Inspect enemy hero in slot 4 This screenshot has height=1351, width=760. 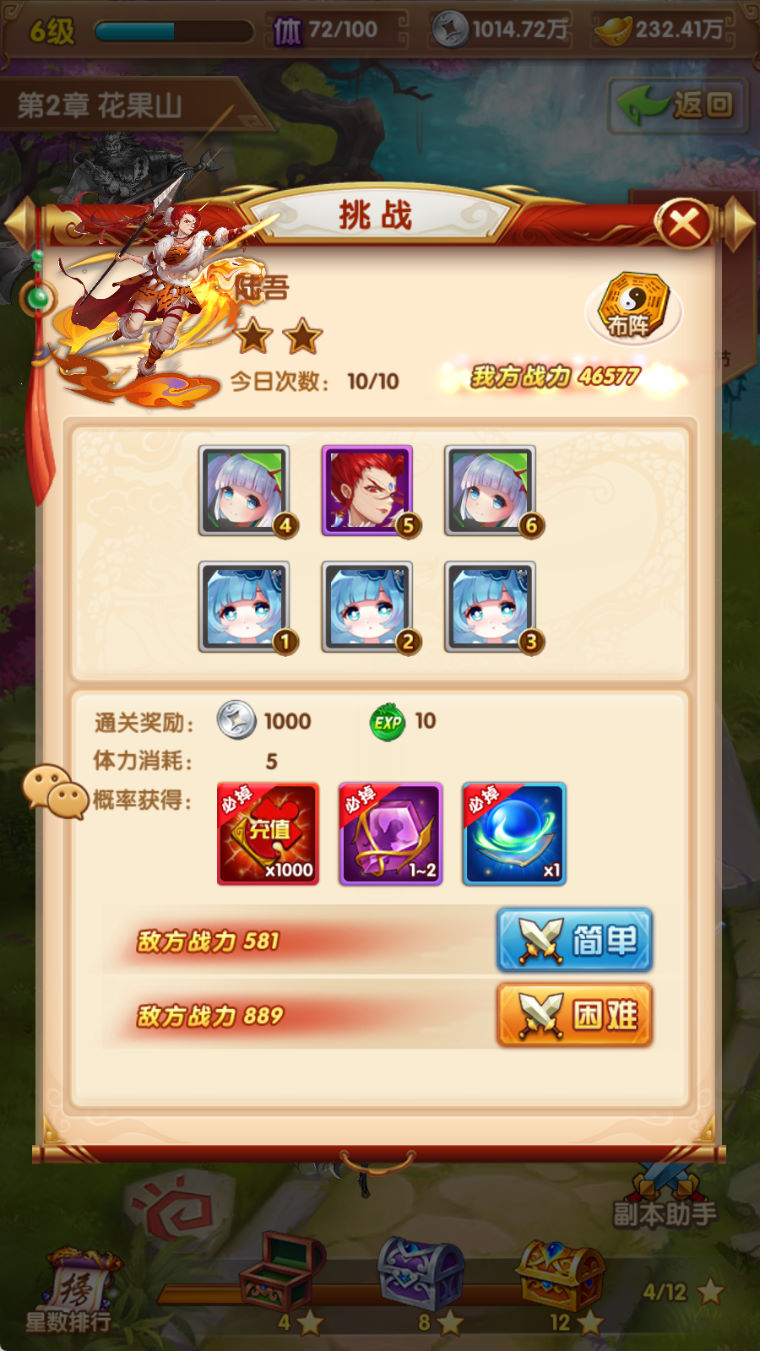coord(243,490)
